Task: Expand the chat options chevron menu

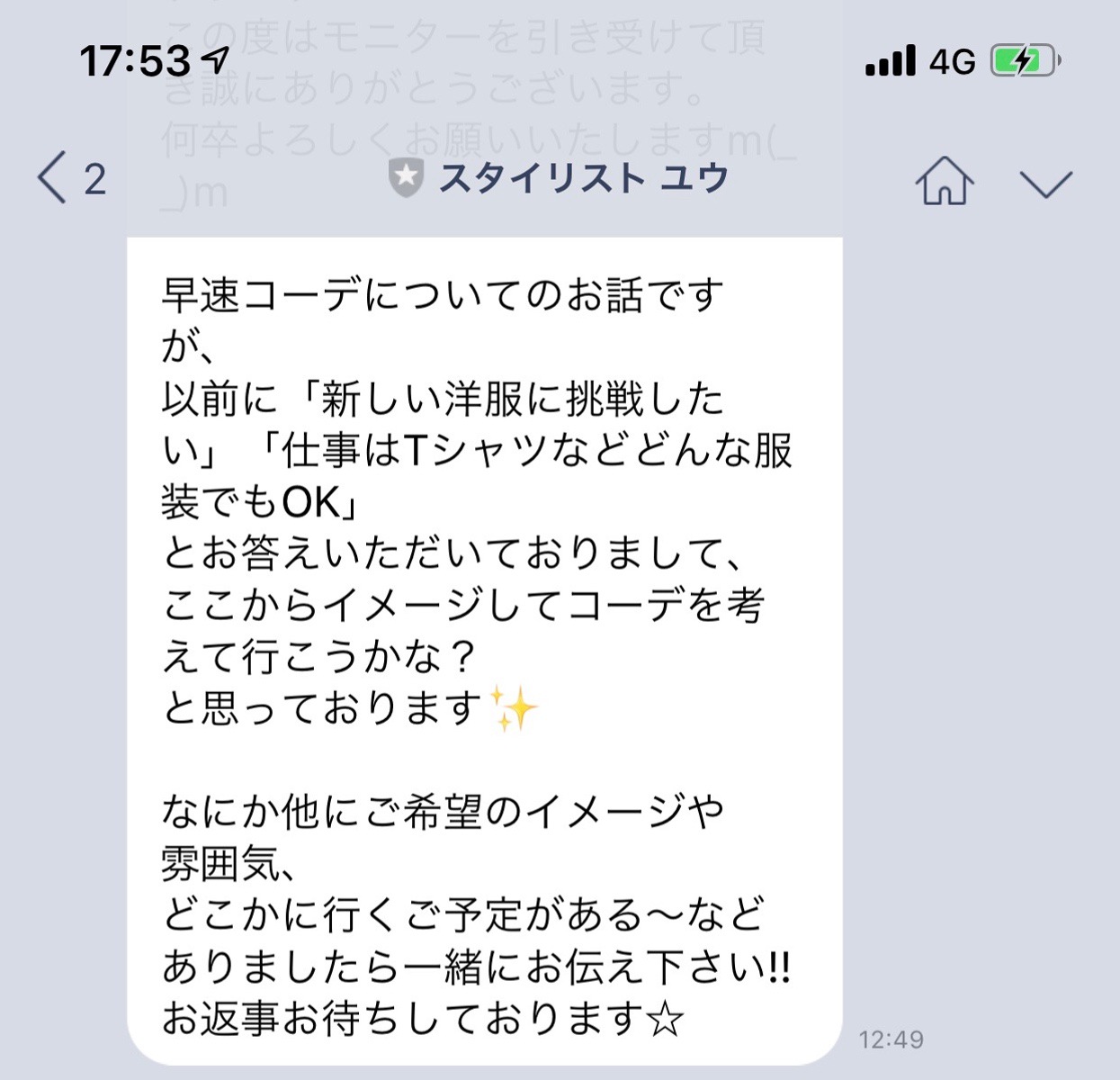Action: click(1045, 183)
